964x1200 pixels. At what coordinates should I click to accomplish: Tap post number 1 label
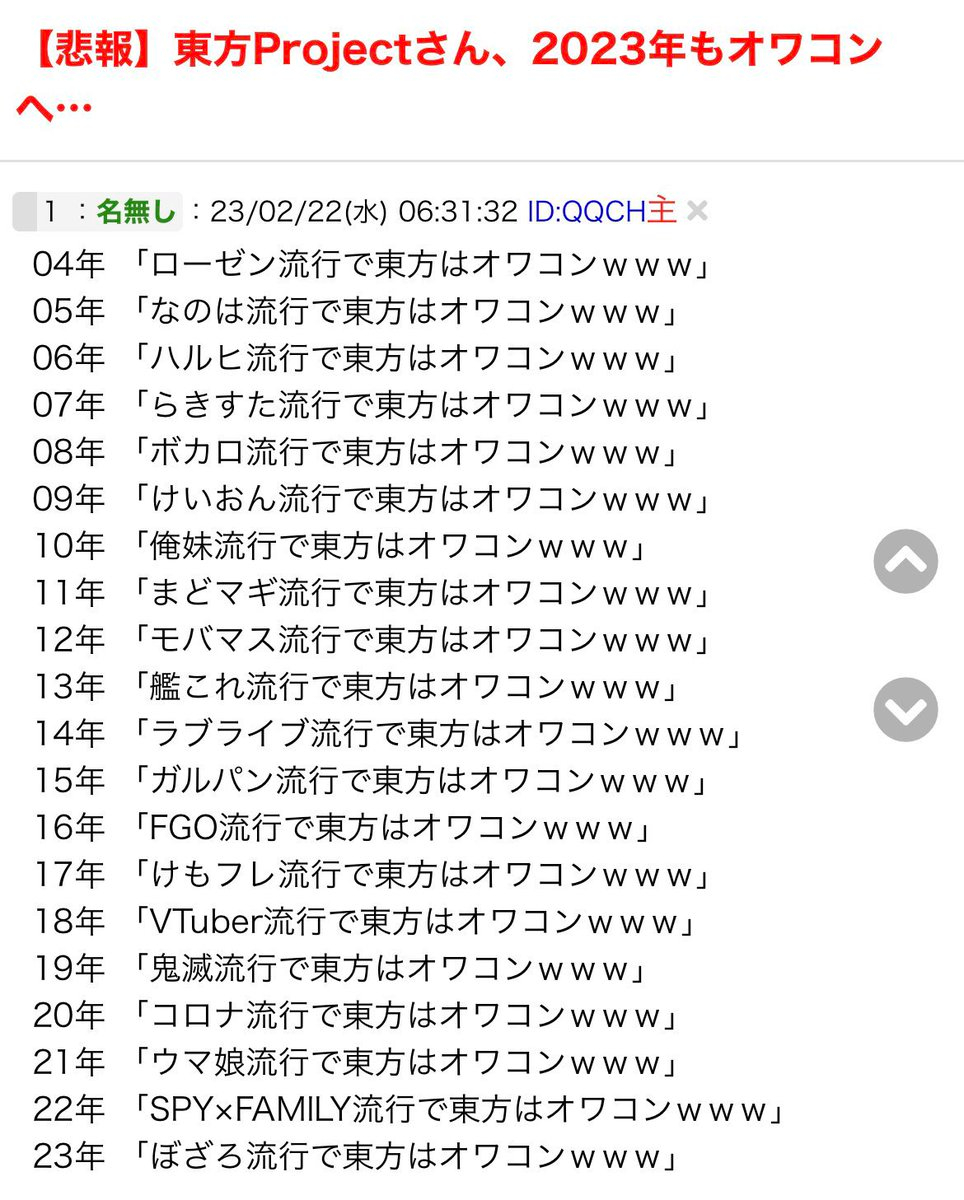(49, 211)
